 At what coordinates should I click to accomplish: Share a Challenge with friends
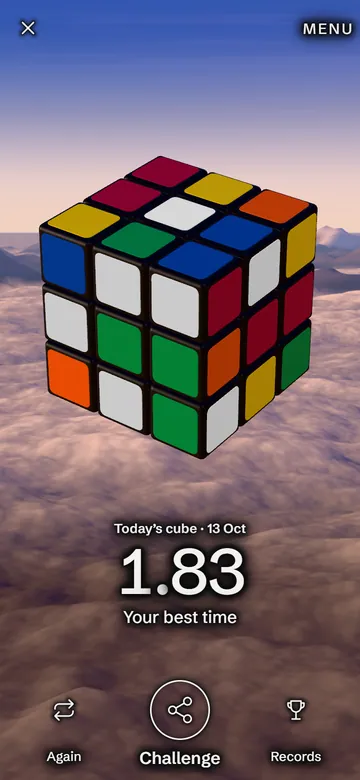coord(180,723)
